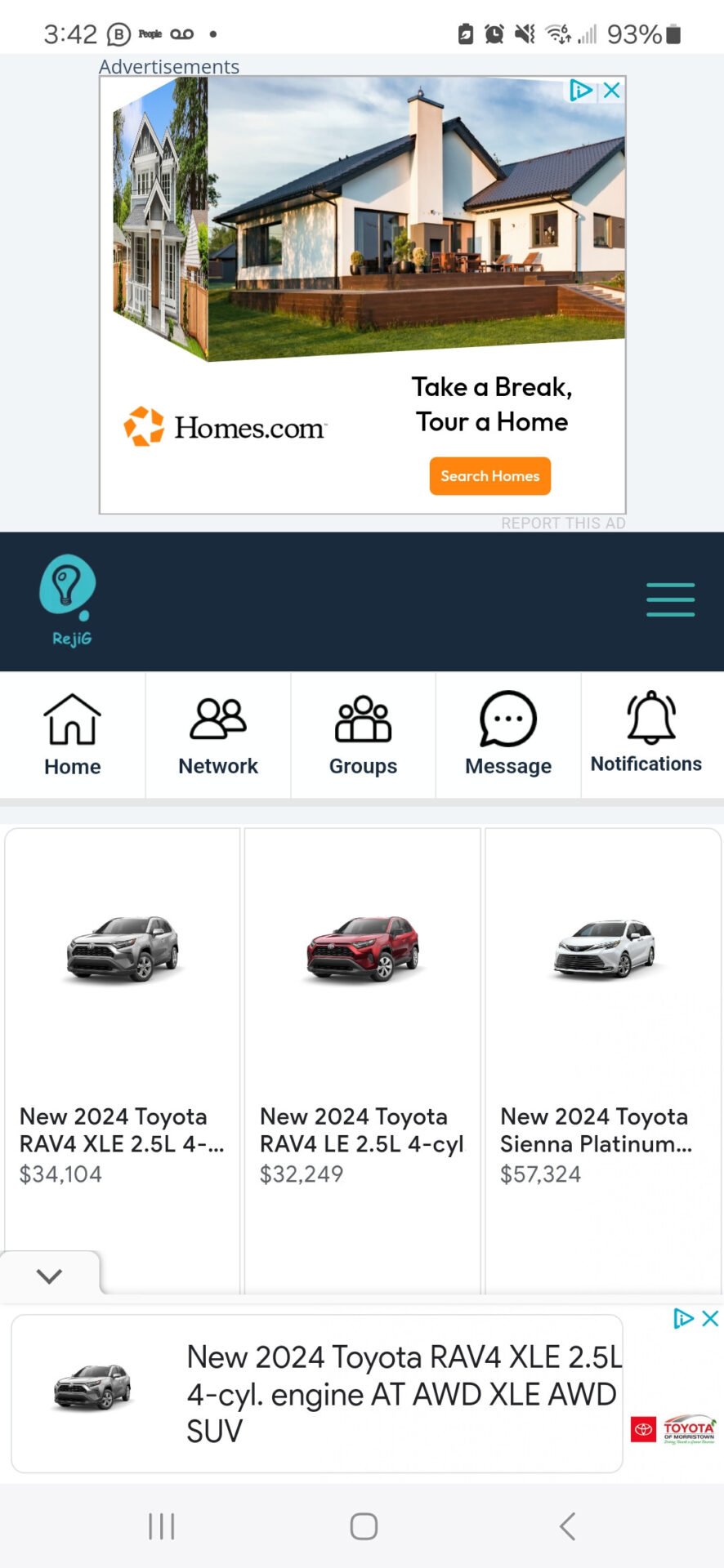Open the recent apps view

click(162, 1526)
